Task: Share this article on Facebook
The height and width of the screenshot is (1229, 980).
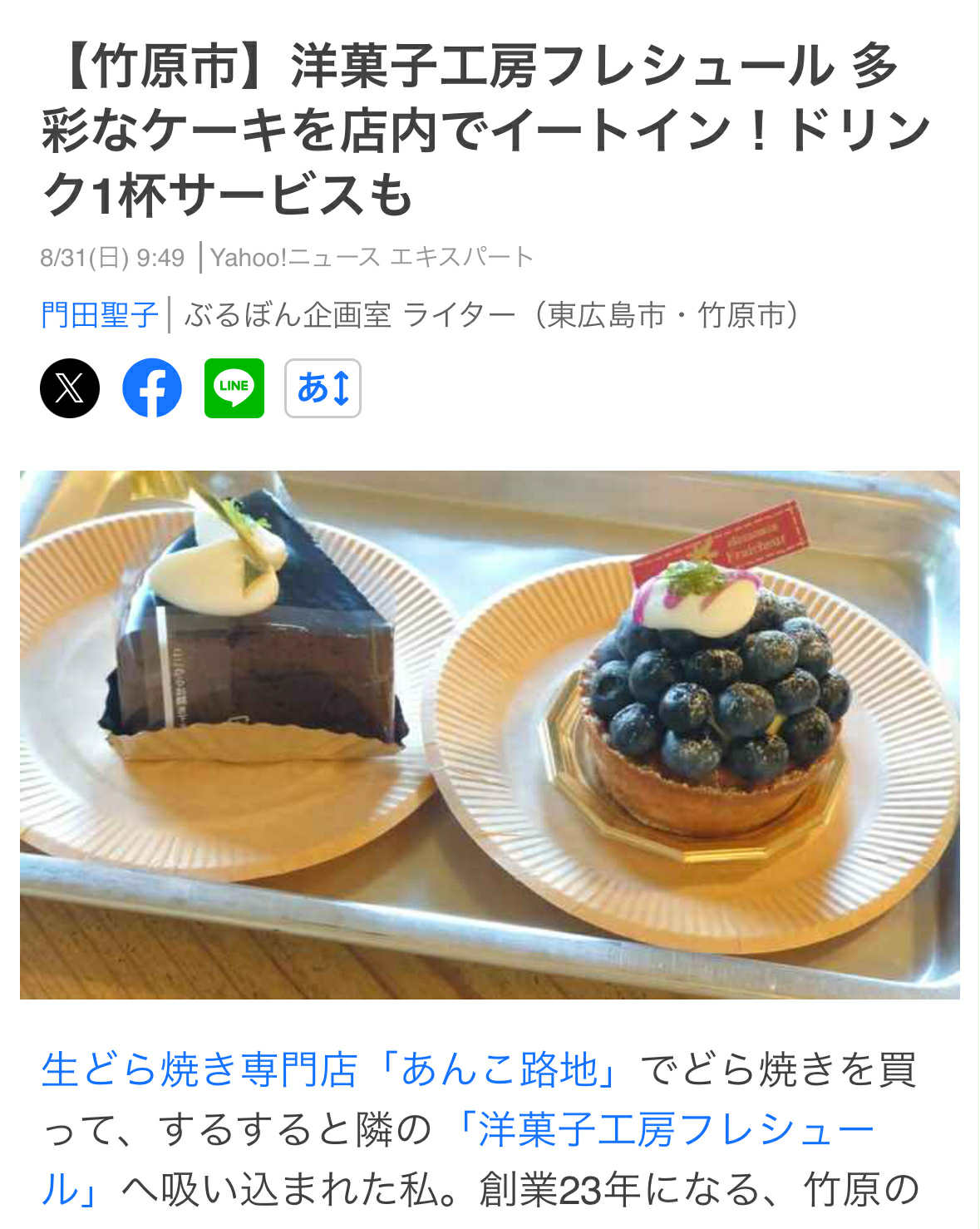Action: 152,388
